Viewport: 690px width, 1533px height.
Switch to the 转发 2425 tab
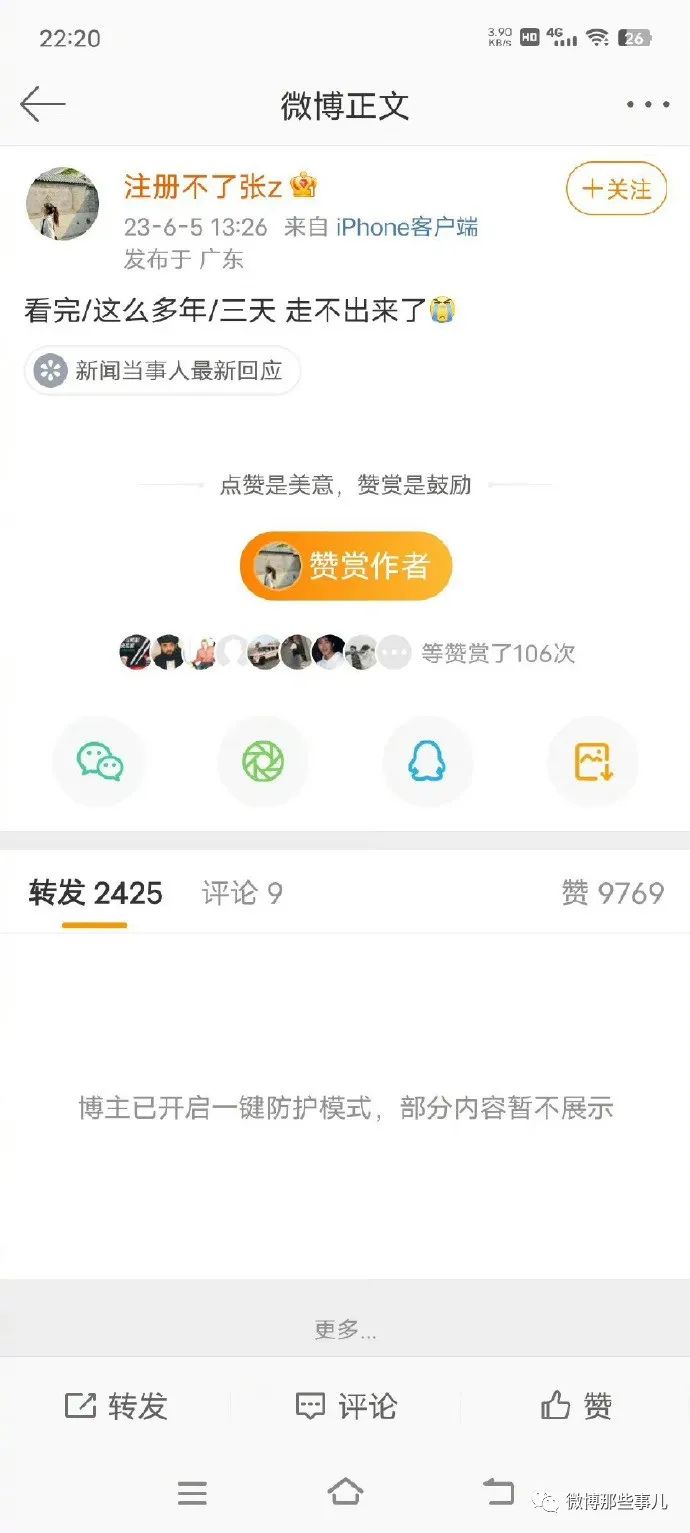pyautogui.click(x=95, y=893)
